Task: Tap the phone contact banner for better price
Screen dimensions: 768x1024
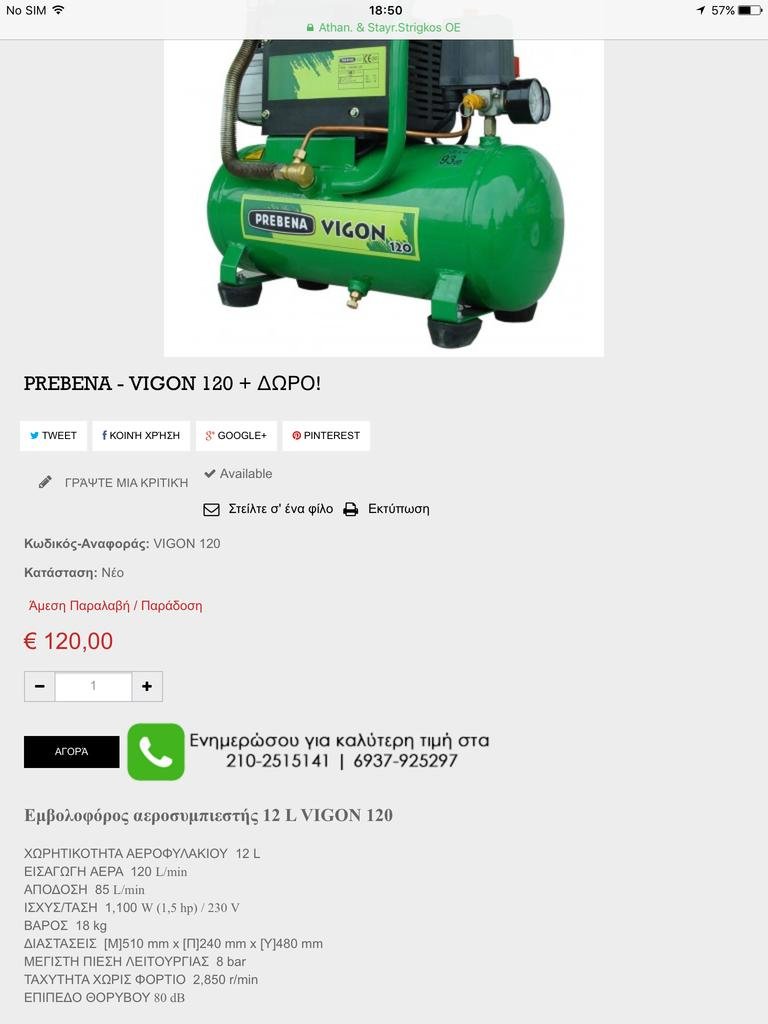Action: click(x=308, y=751)
